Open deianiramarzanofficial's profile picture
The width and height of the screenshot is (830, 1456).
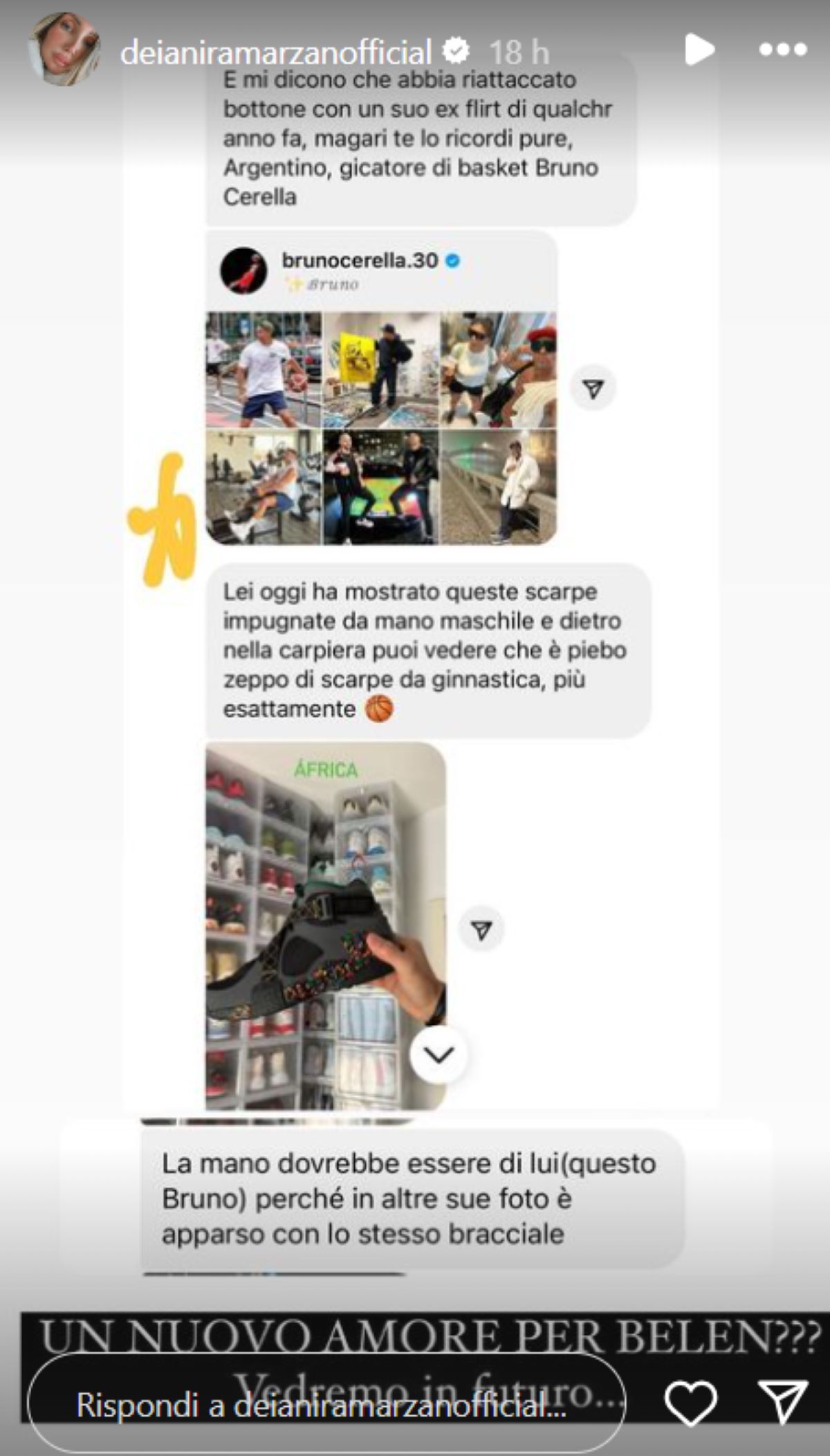(64, 50)
